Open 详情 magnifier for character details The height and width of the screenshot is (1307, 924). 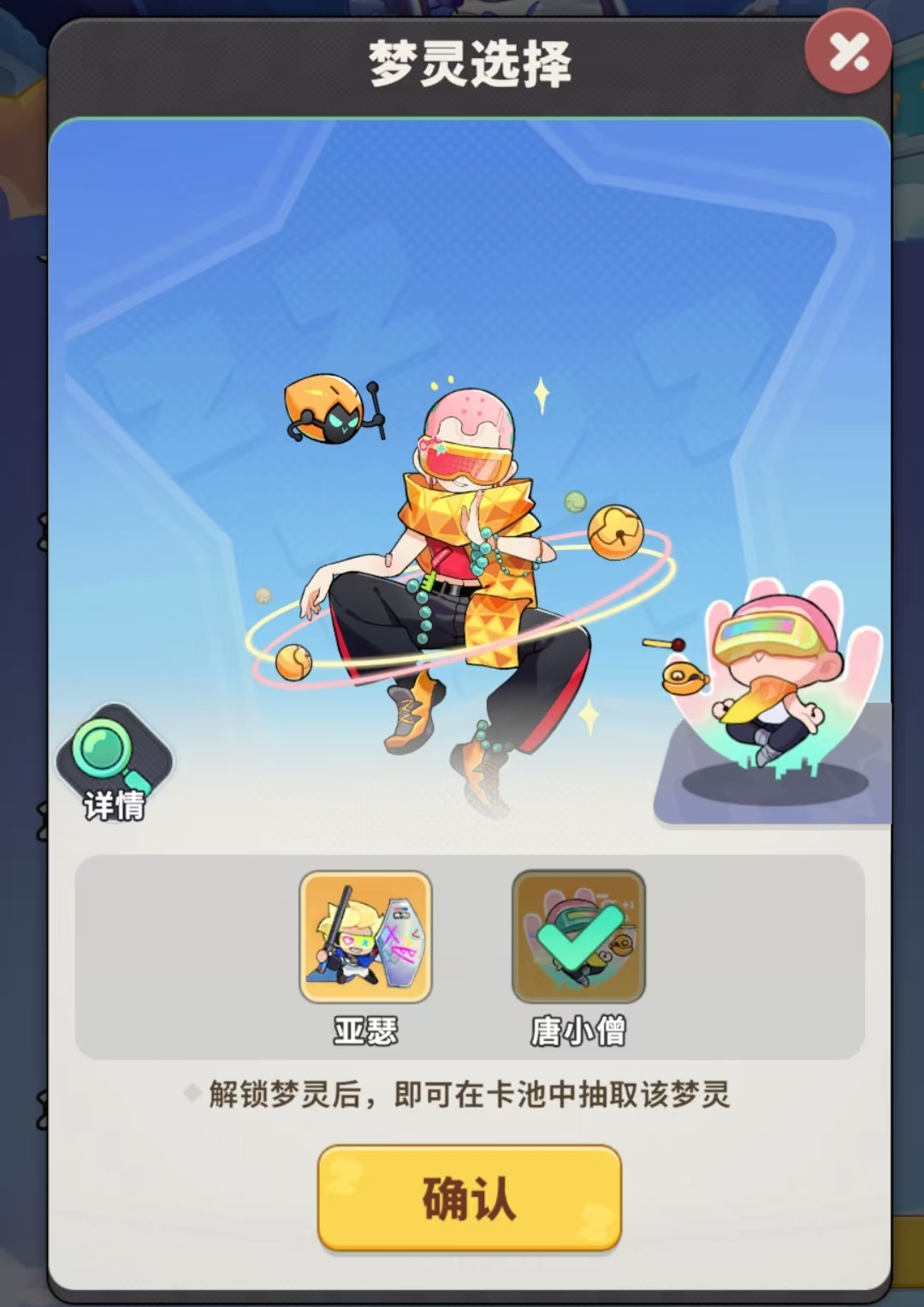[113, 760]
